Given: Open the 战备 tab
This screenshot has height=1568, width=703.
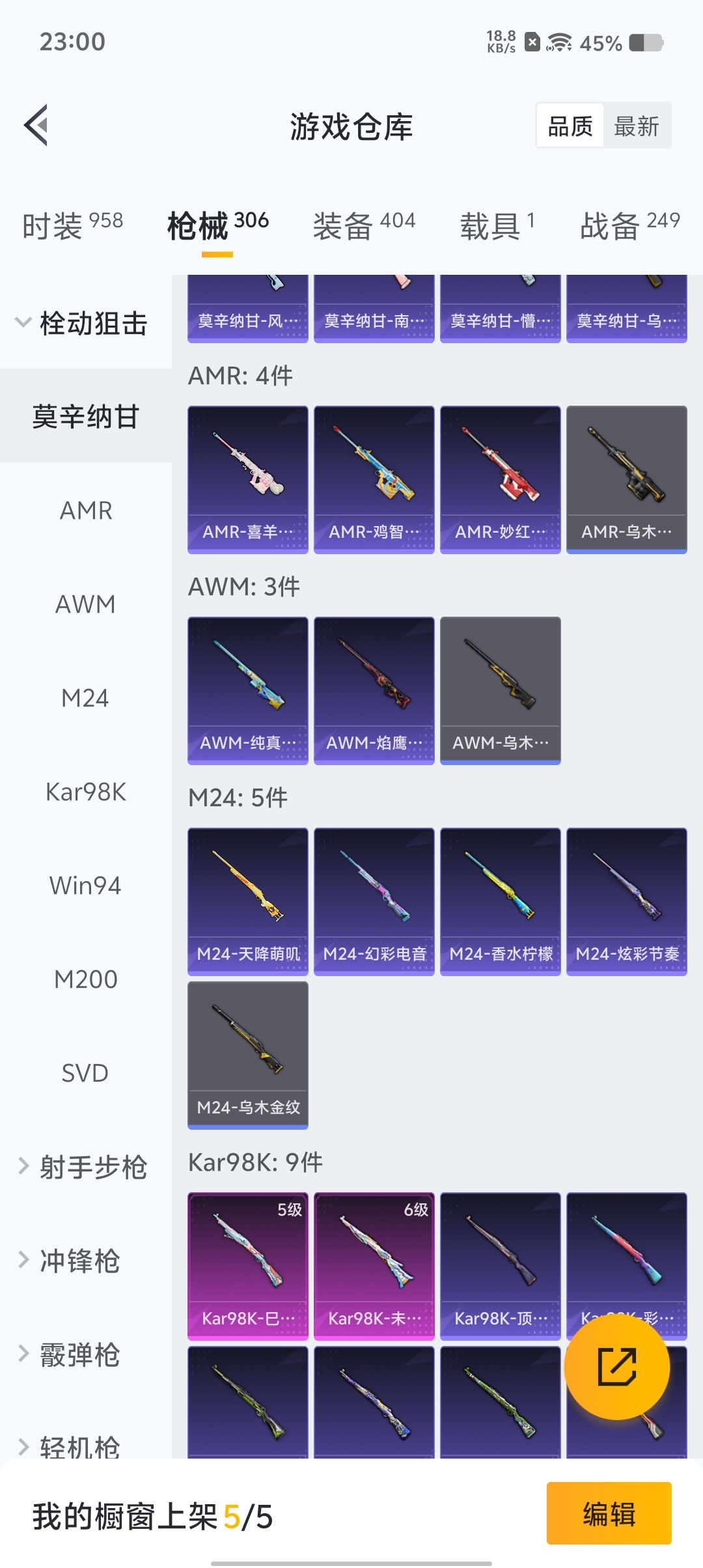Looking at the screenshot, I should point(629,225).
